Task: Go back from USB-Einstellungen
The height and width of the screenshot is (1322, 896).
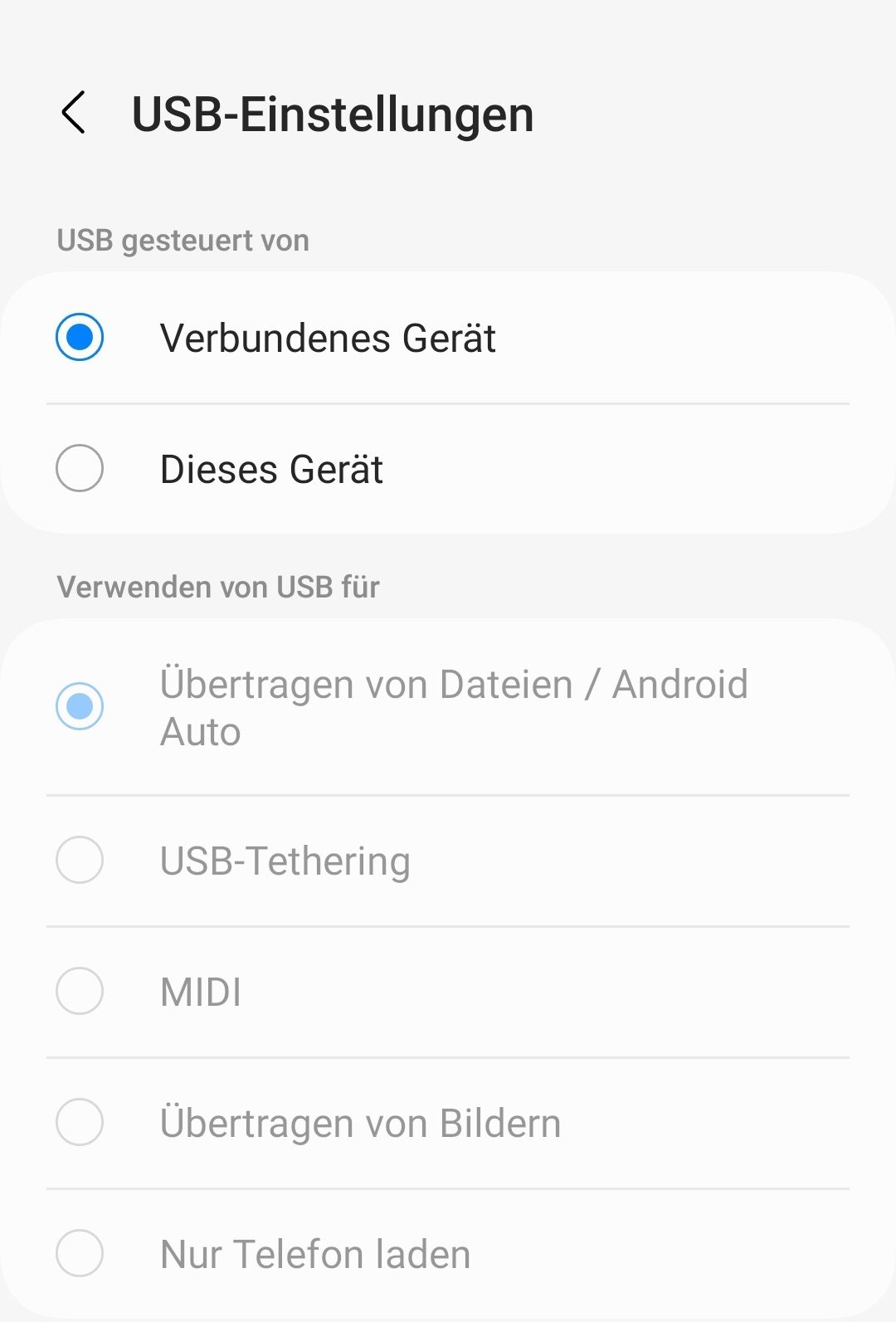Action: click(74, 113)
